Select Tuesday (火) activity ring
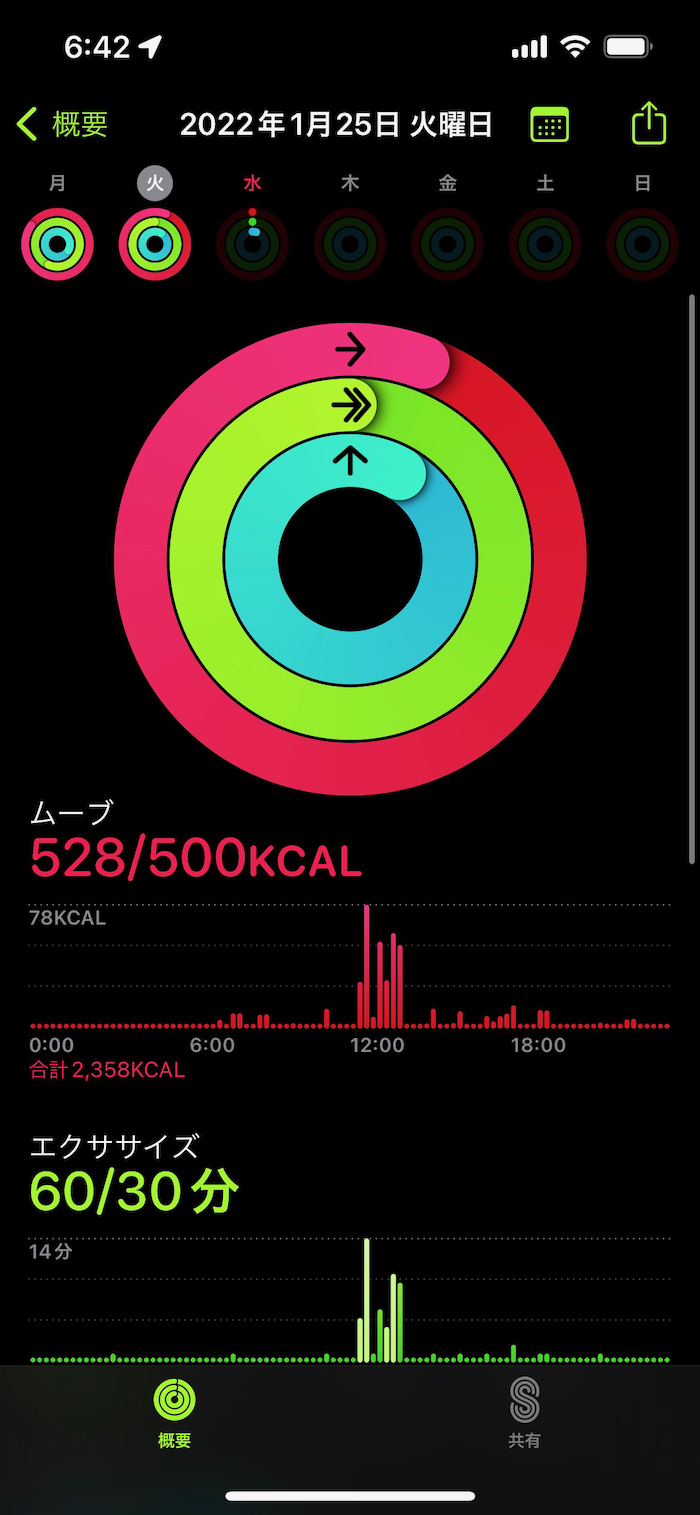This screenshot has width=700, height=1515. 155,243
